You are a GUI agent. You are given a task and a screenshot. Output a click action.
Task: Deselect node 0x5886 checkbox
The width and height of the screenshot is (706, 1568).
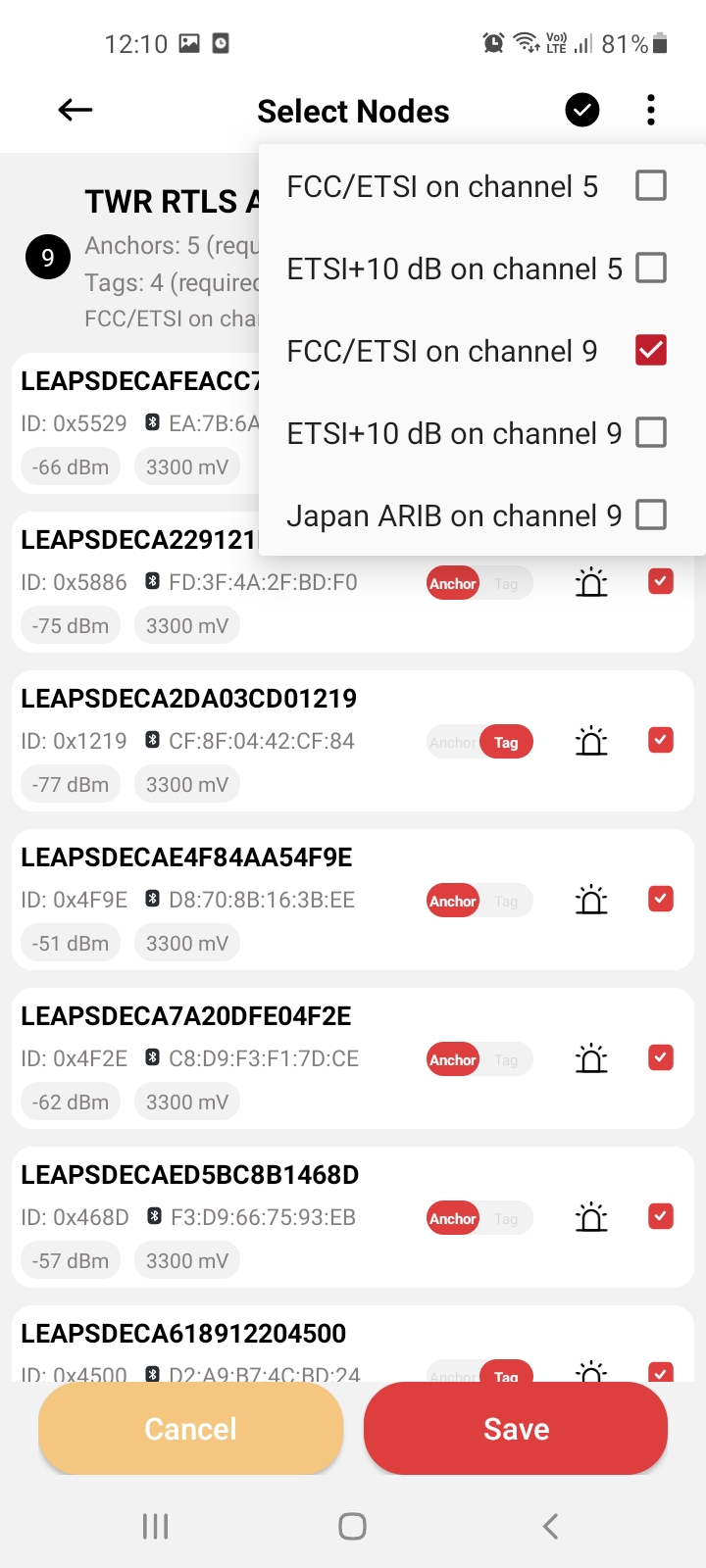(x=661, y=581)
